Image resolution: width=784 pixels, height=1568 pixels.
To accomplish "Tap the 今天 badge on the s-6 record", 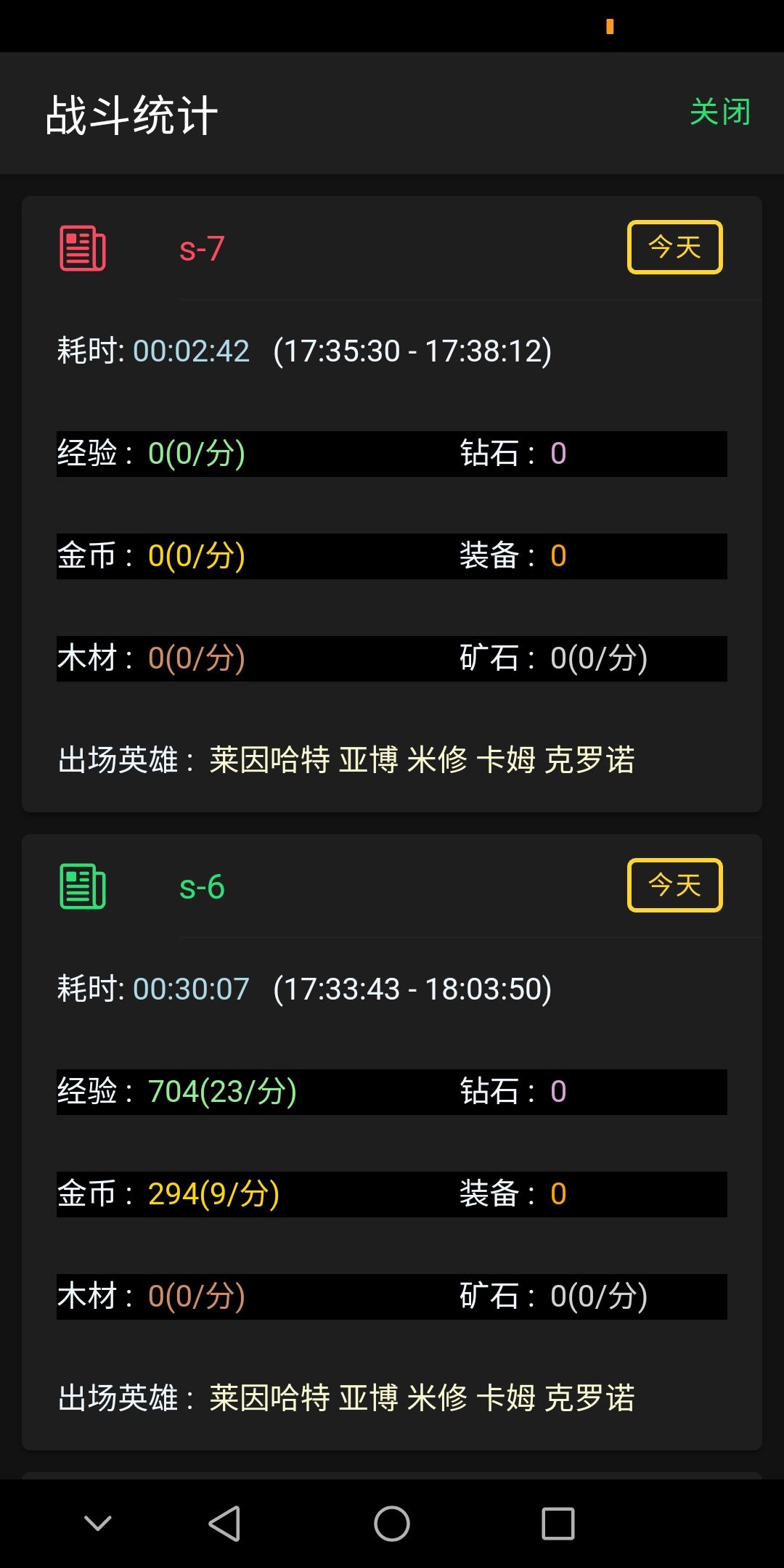I will click(x=674, y=886).
